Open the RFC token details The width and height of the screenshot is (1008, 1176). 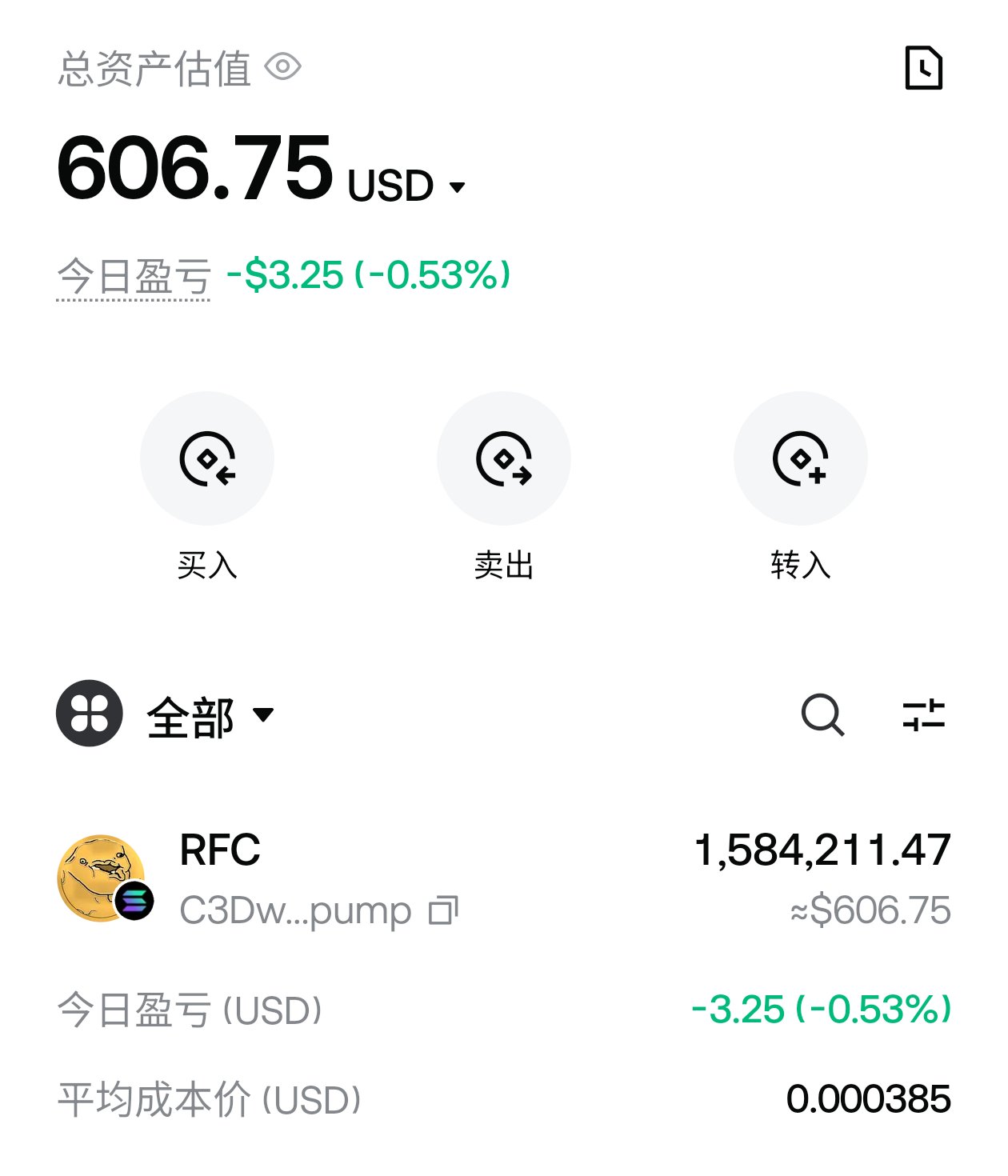[x=504, y=879]
